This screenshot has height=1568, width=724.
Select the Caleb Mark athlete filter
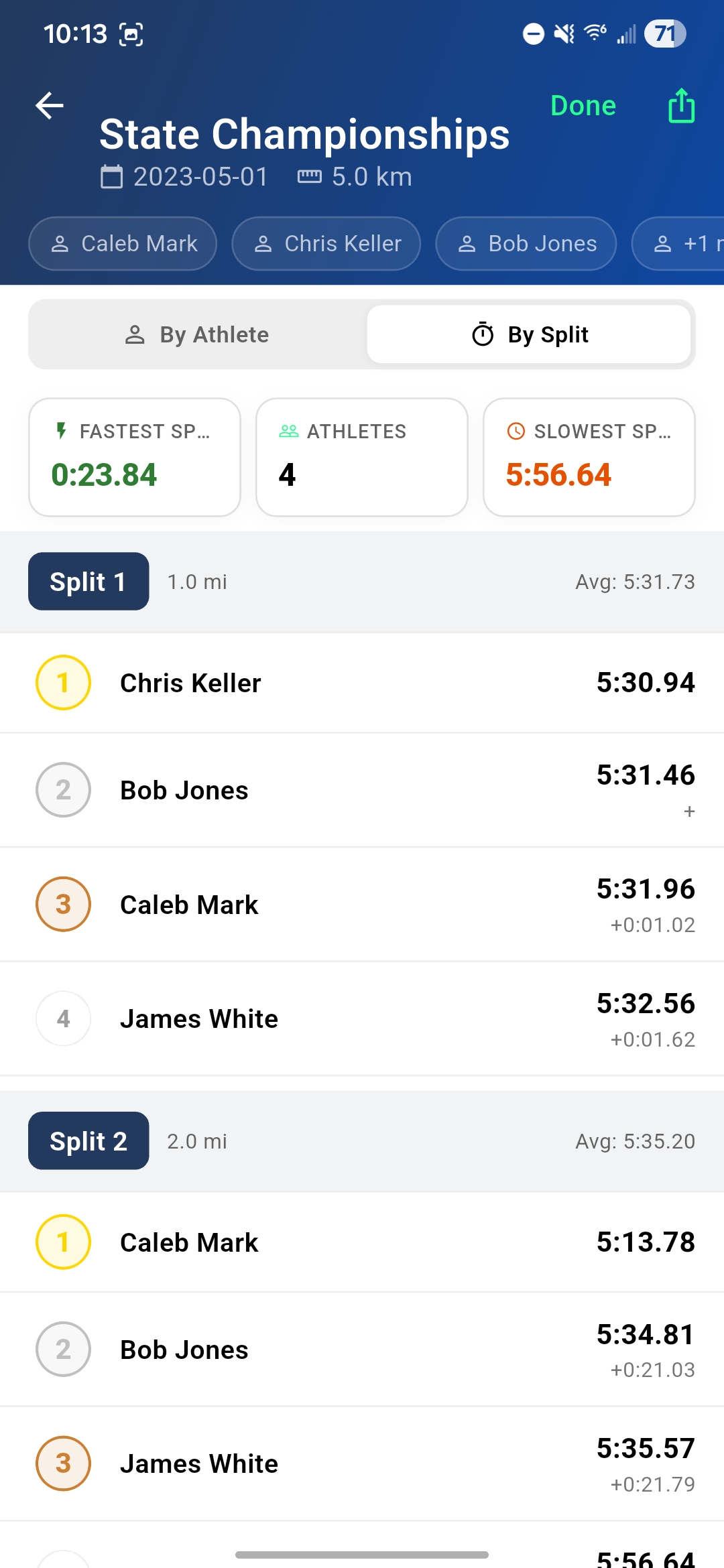tap(122, 243)
